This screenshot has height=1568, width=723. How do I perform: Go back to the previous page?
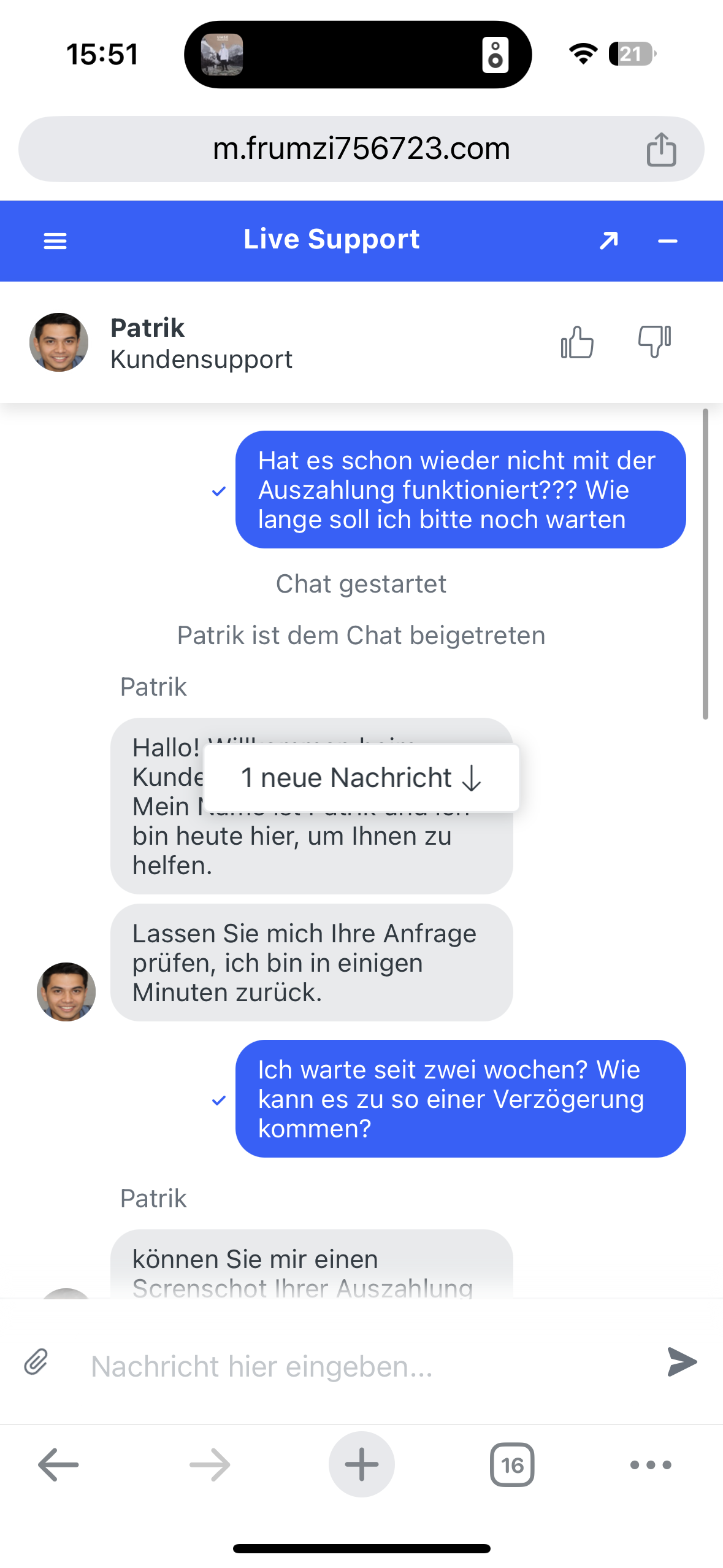pyautogui.click(x=58, y=1465)
